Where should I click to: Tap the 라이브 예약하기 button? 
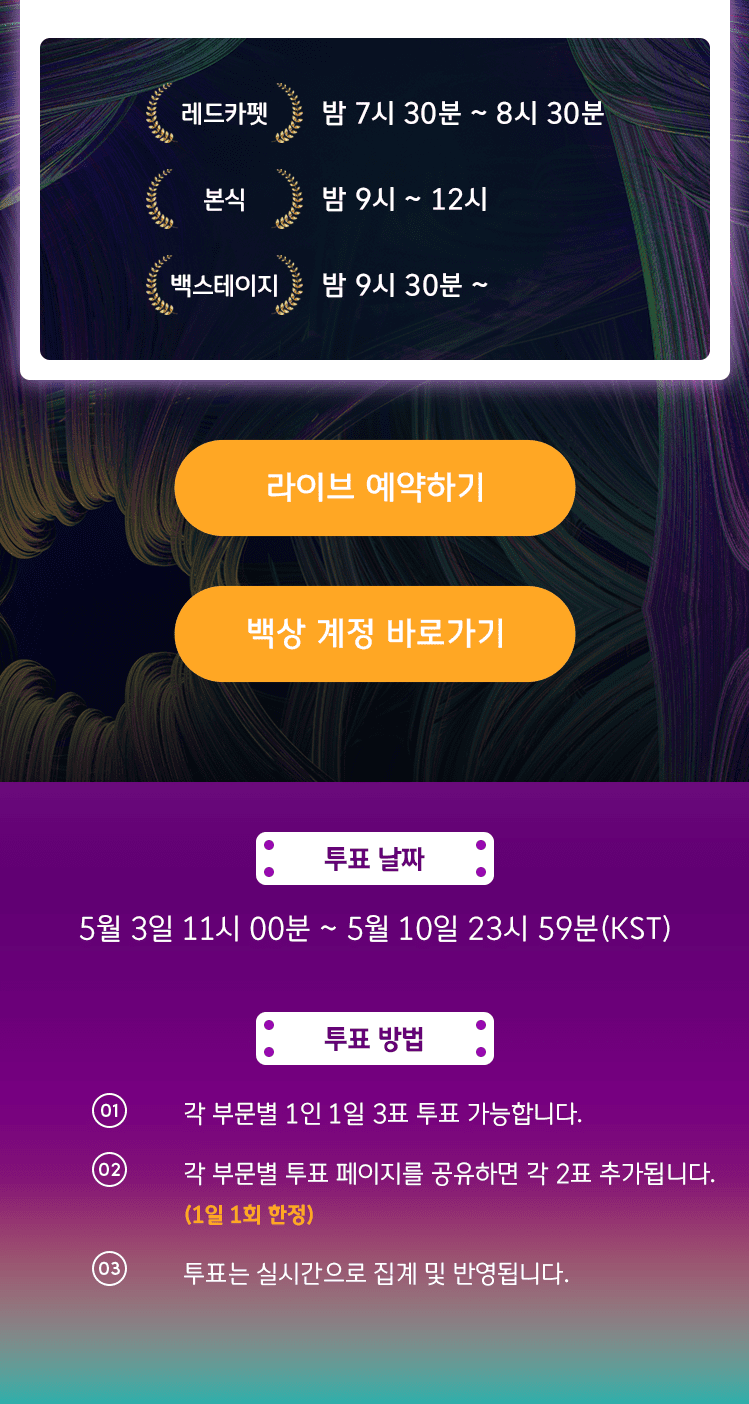coord(375,488)
